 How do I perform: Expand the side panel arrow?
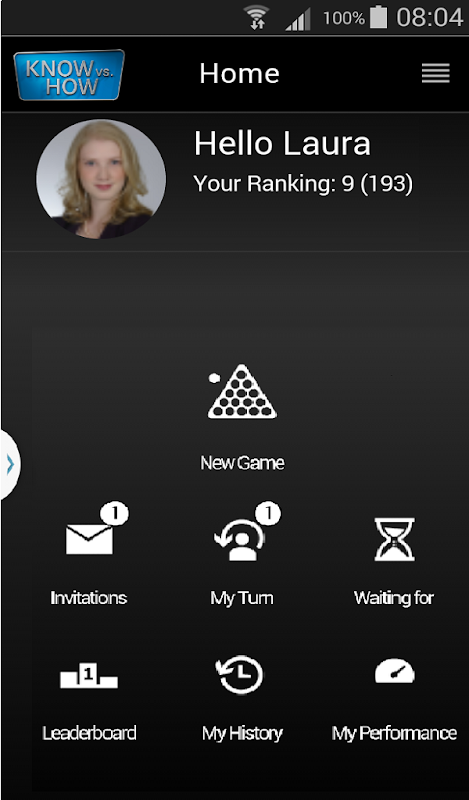10,465
